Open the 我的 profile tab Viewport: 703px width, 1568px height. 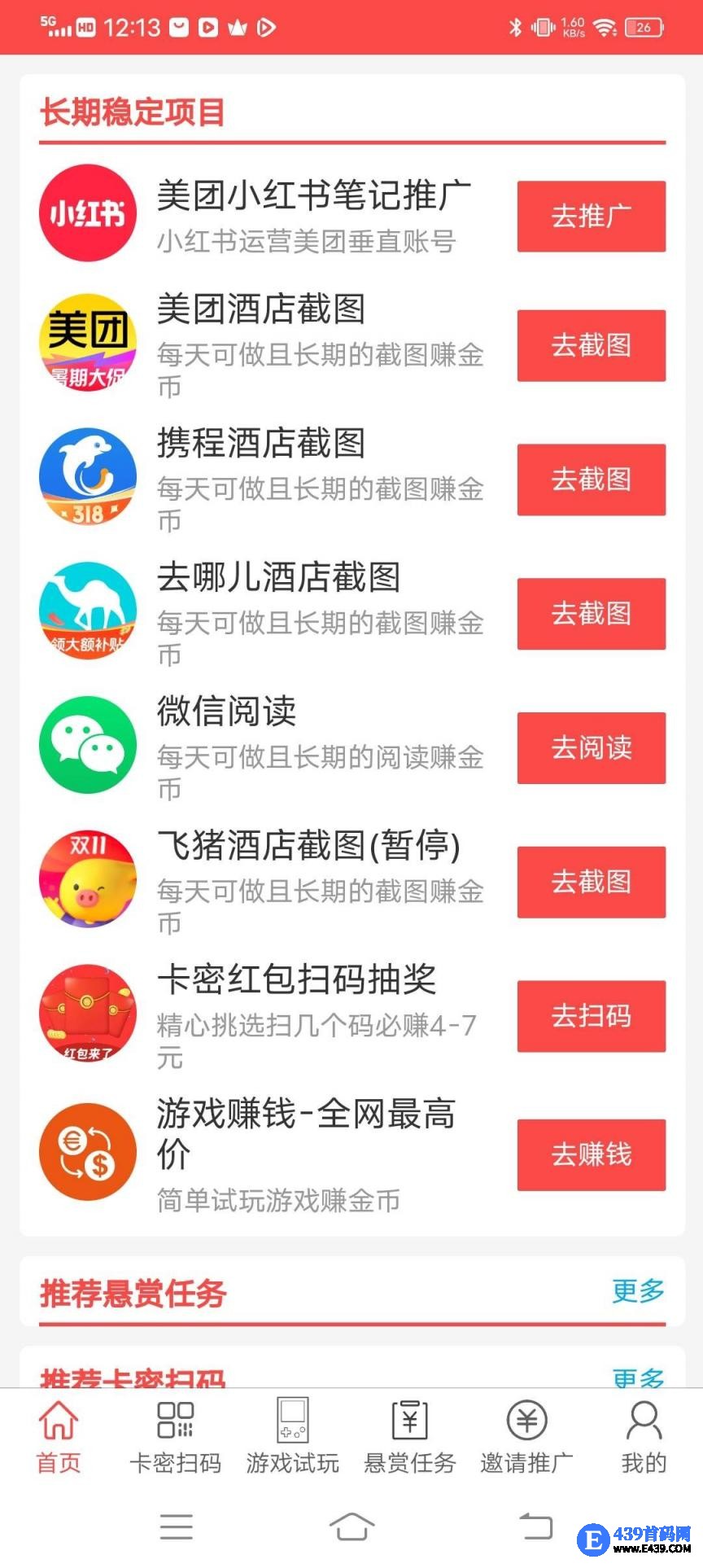(x=644, y=1438)
